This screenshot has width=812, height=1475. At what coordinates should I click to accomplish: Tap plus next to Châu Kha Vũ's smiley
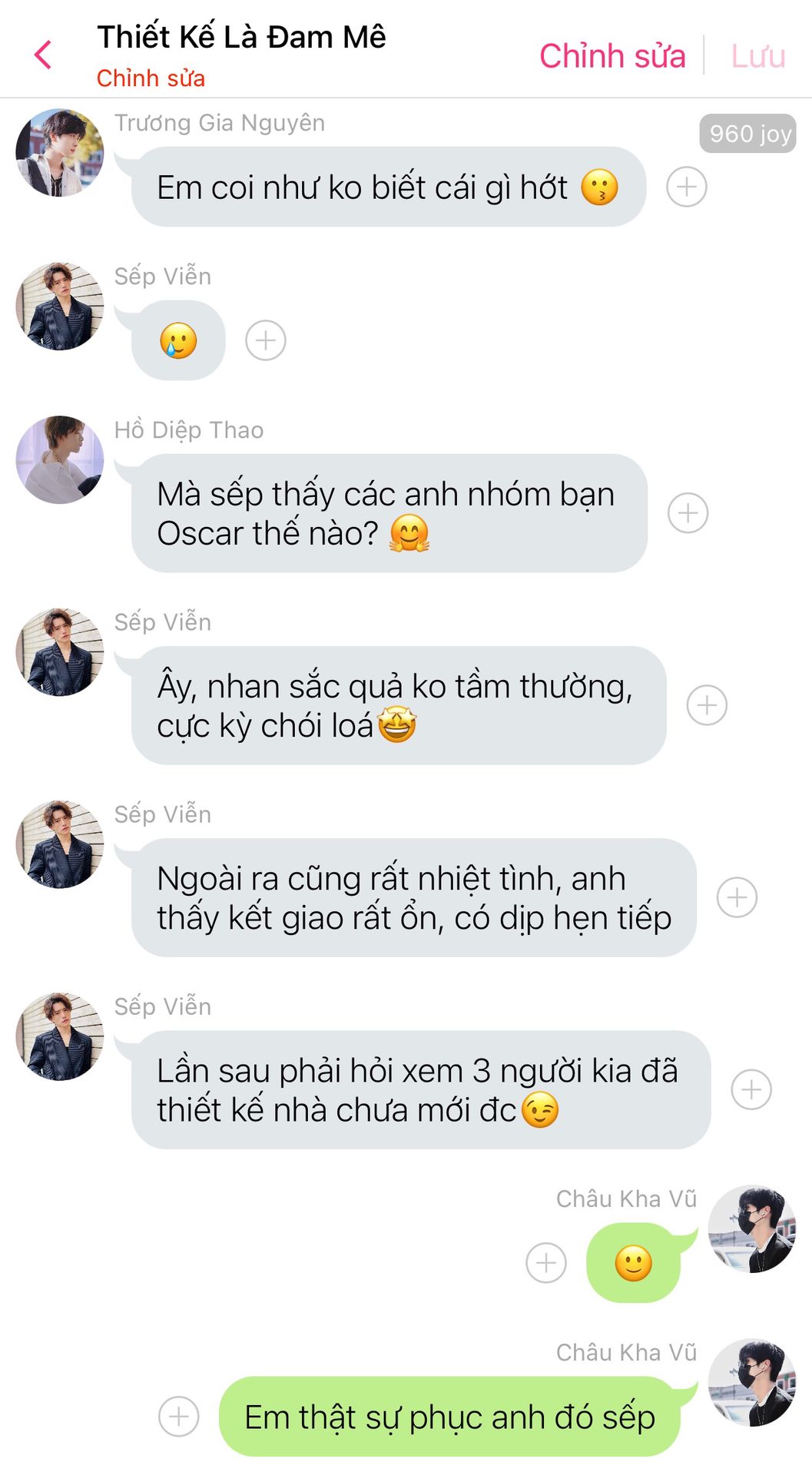pos(546,1262)
